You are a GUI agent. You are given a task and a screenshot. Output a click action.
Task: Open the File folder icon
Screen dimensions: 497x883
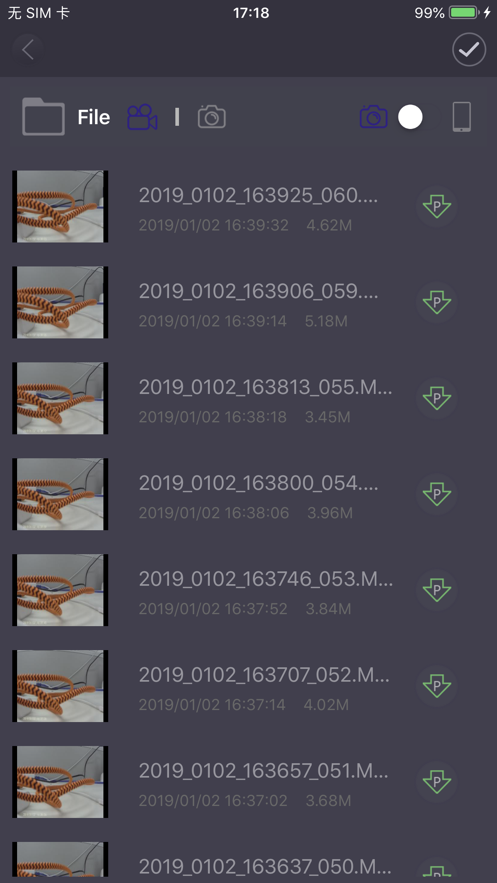(x=43, y=117)
